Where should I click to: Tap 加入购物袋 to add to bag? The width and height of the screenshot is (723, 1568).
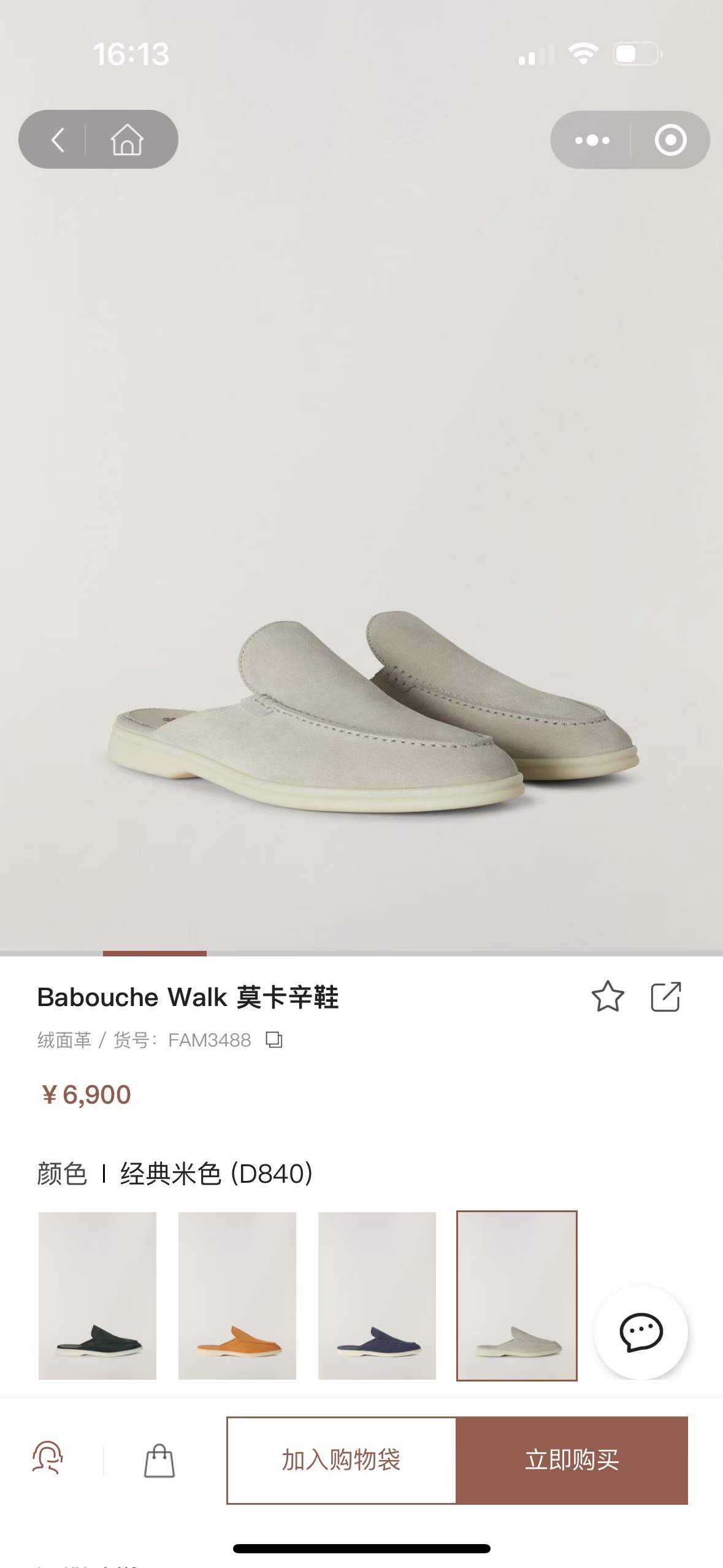click(341, 1460)
